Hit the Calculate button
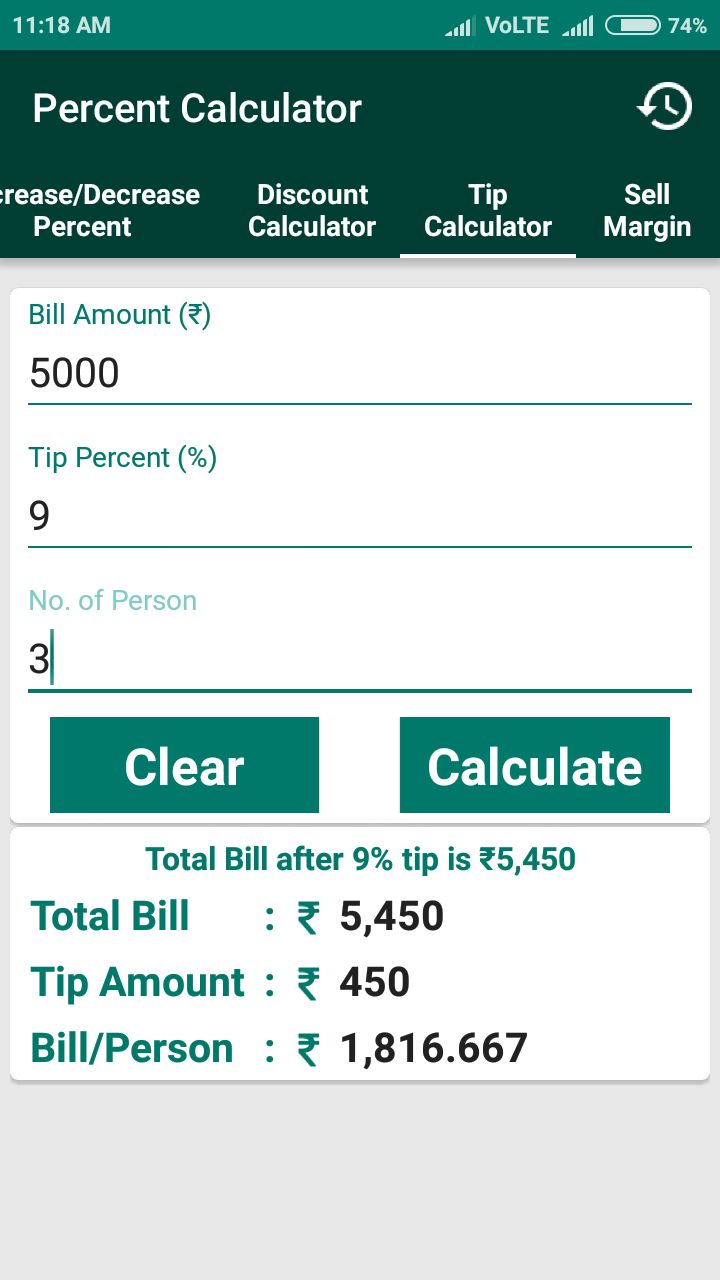720x1280 pixels. point(535,765)
